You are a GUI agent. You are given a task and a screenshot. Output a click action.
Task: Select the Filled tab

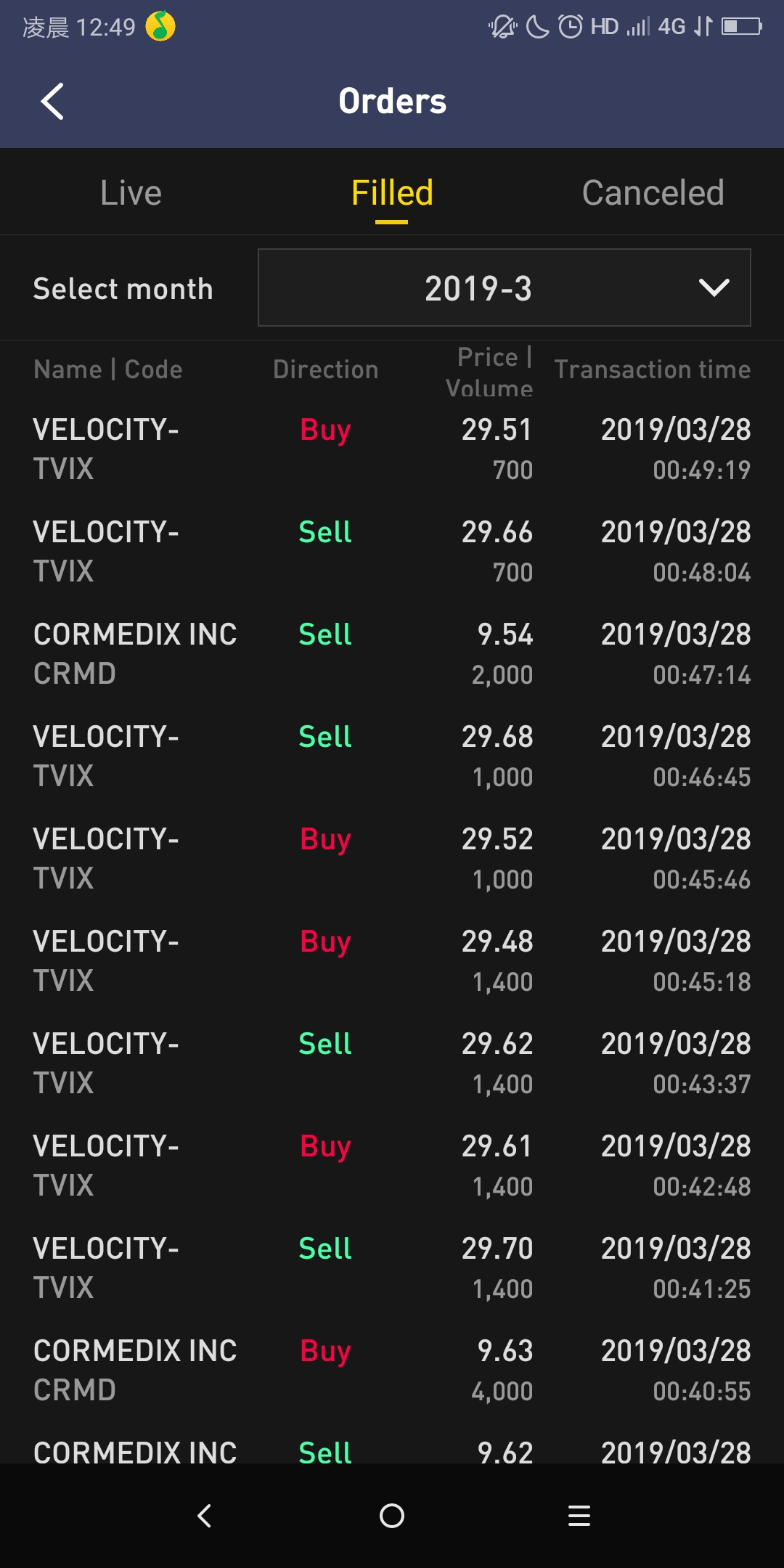(392, 193)
